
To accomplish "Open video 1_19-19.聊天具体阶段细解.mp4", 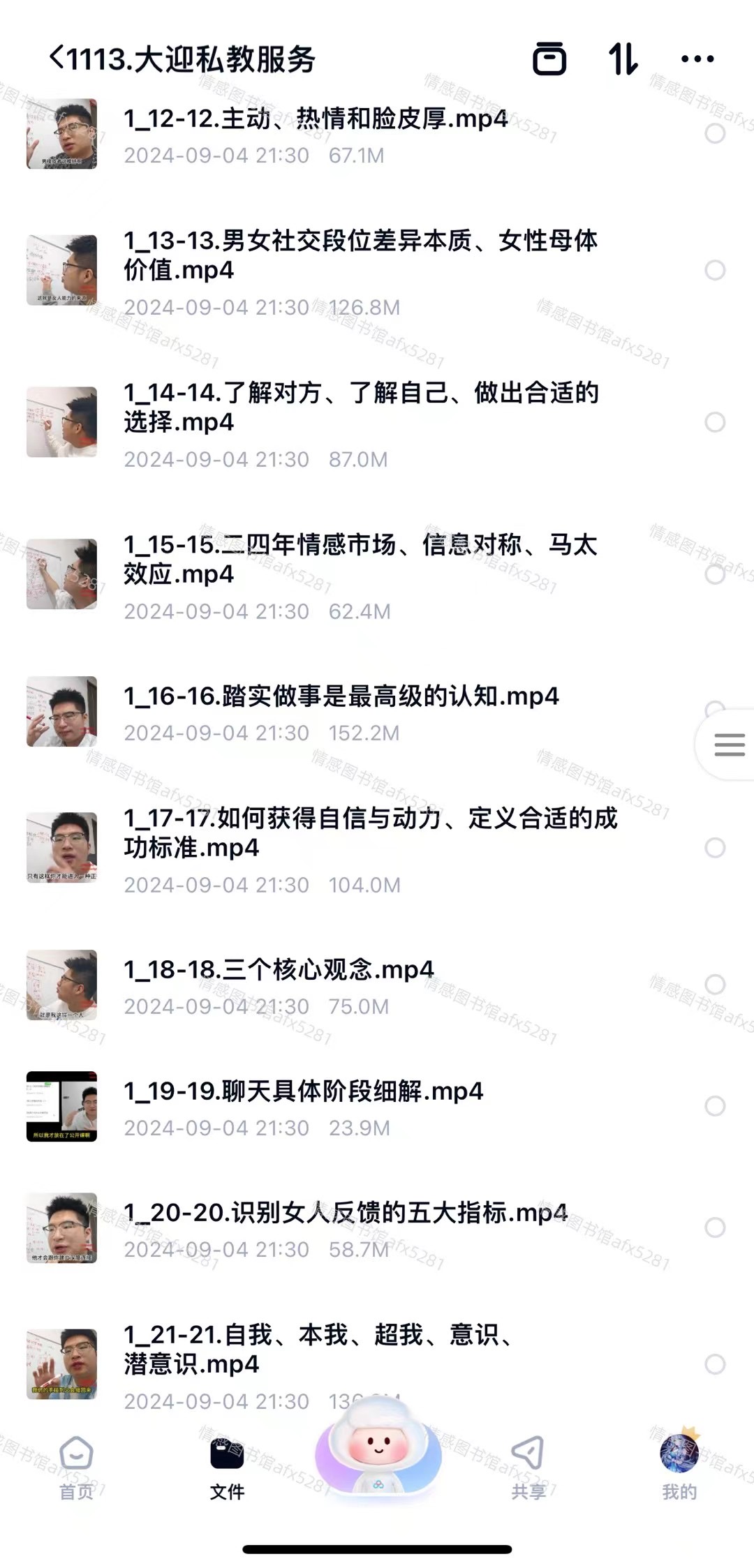I will pyautogui.click(x=303, y=1091).
